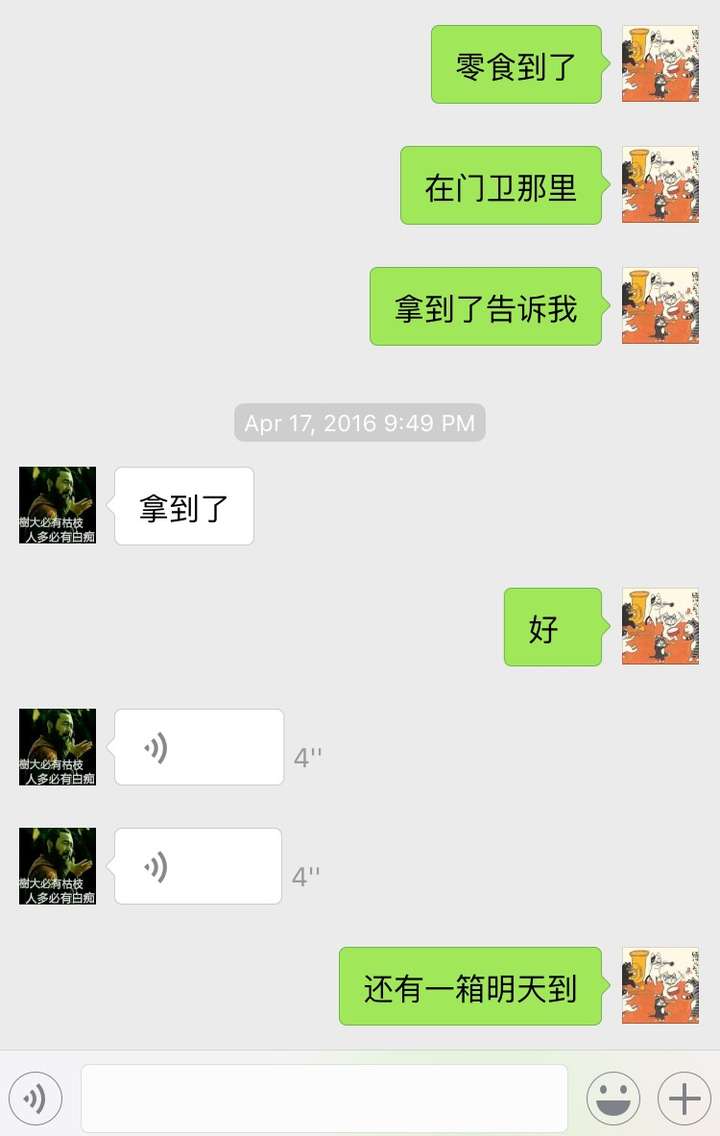Play the first 4-second voice message

199,747
